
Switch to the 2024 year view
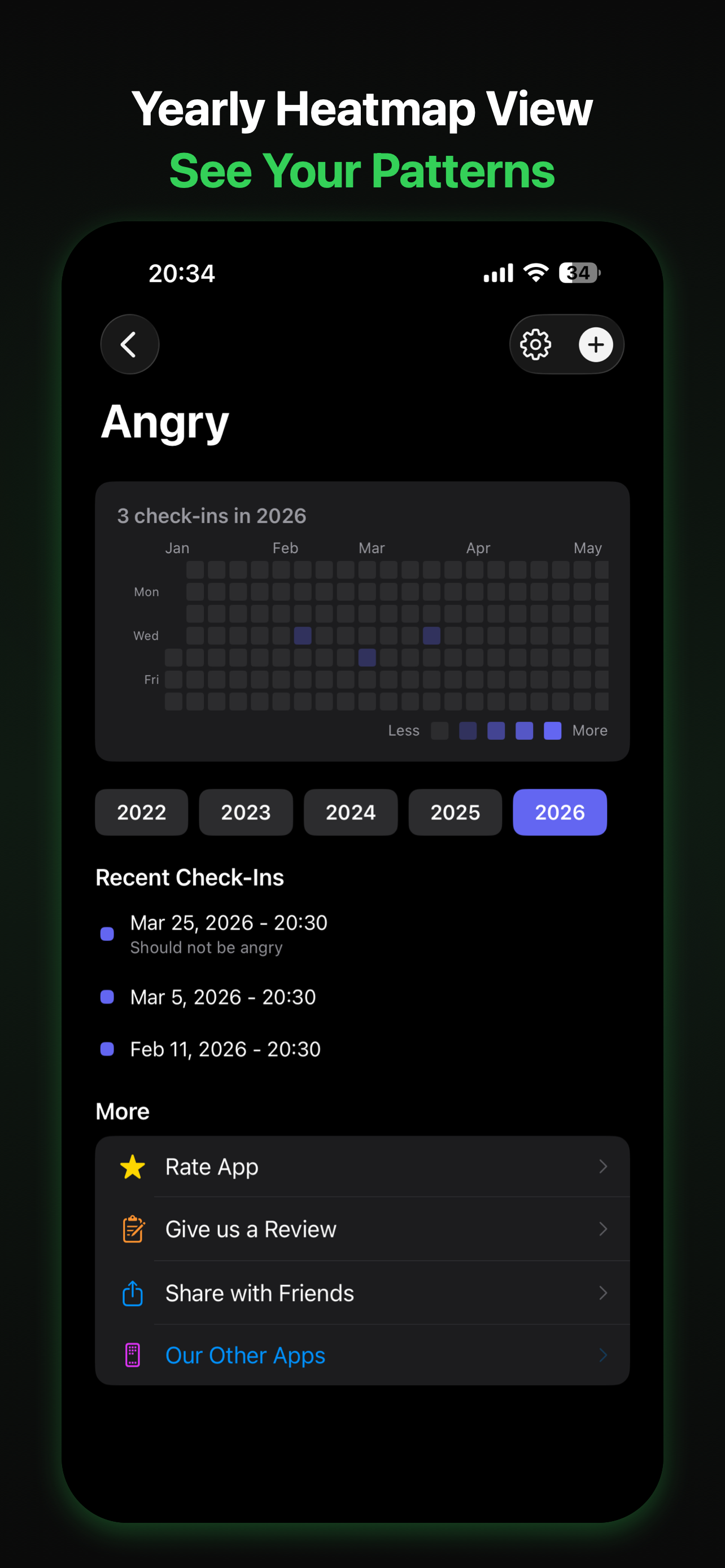coord(351,812)
